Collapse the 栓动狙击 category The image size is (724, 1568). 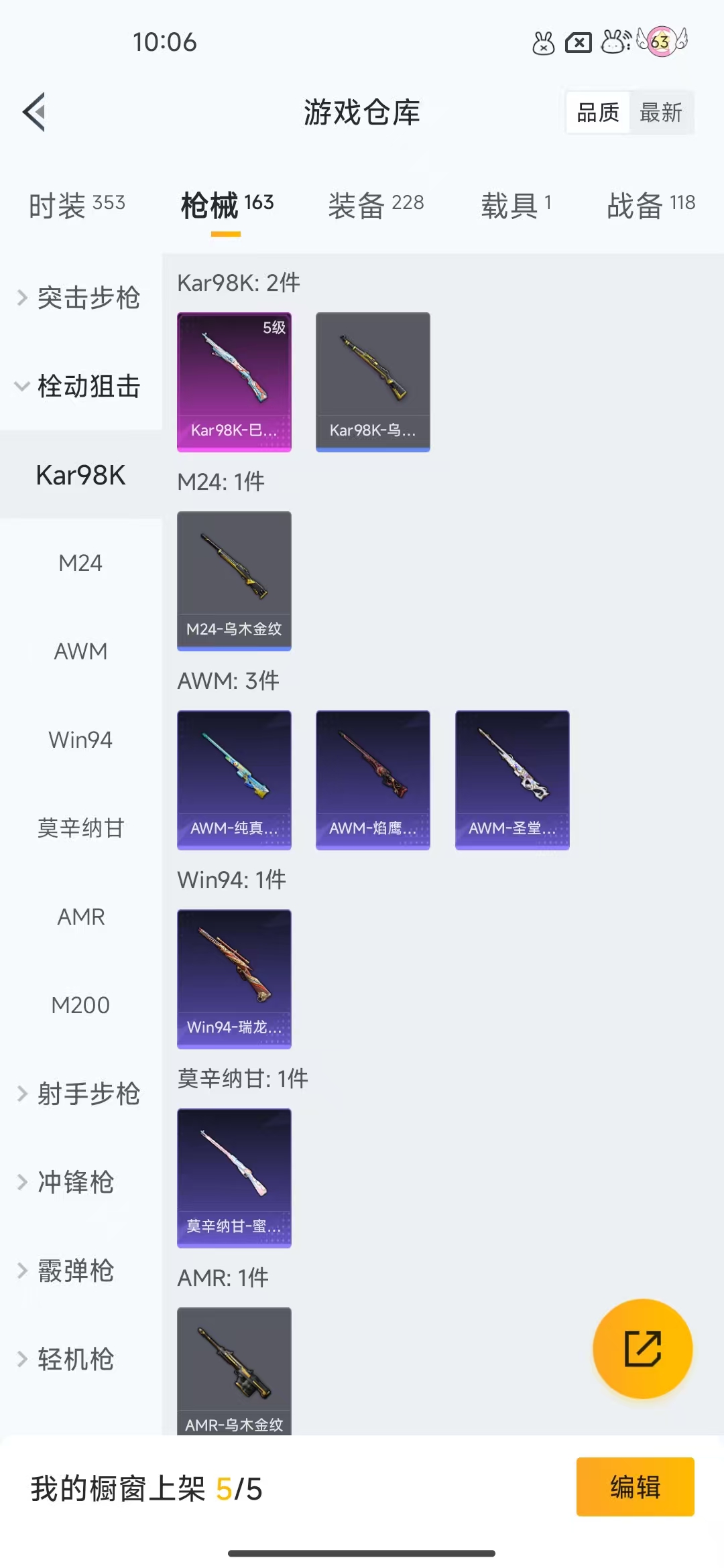[80, 386]
